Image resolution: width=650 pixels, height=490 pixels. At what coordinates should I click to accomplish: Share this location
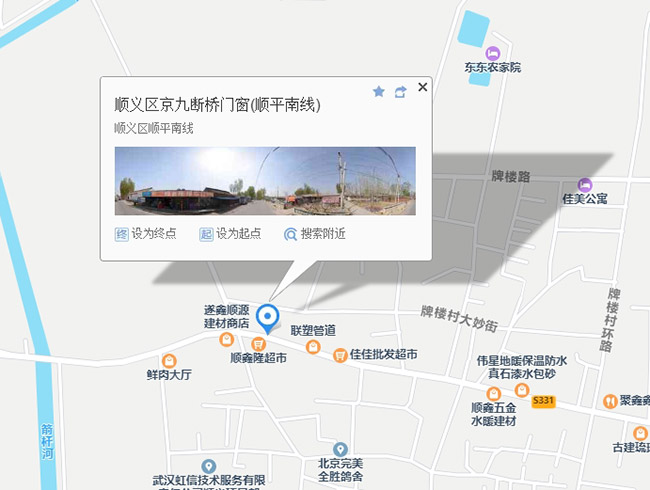pyautogui.click(x=400, y=92)
